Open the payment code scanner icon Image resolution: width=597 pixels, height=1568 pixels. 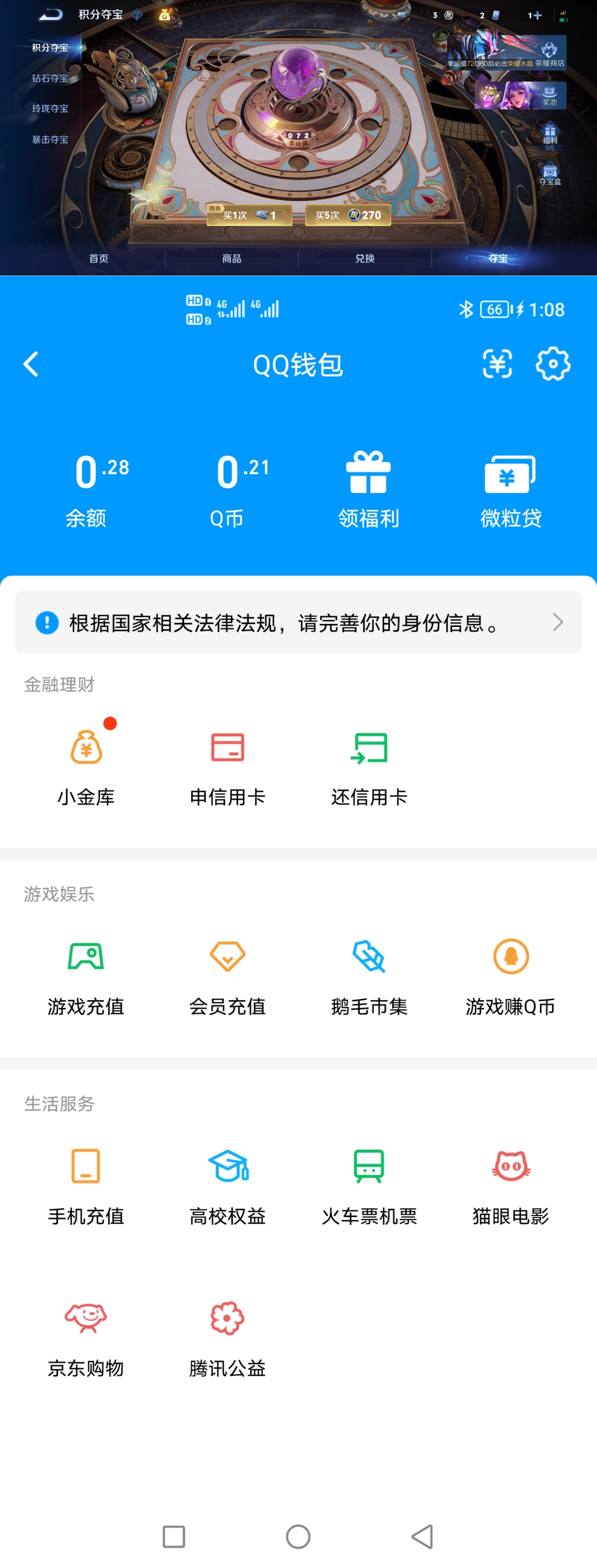[x=497, y=364]
